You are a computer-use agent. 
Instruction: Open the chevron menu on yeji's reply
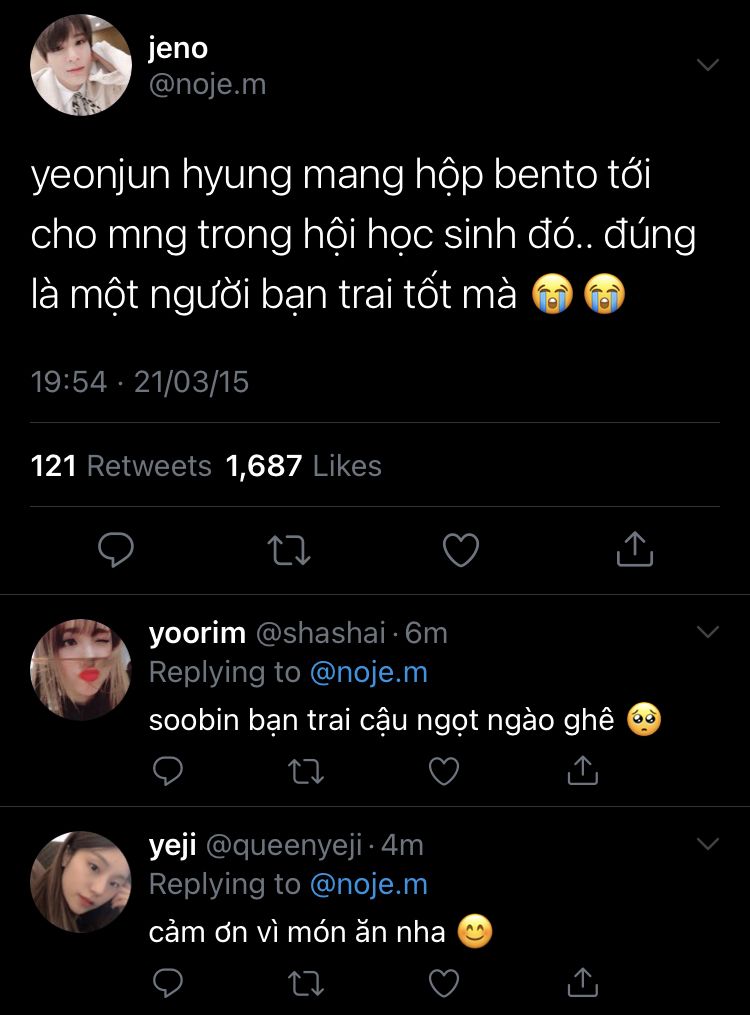point(708,844)
